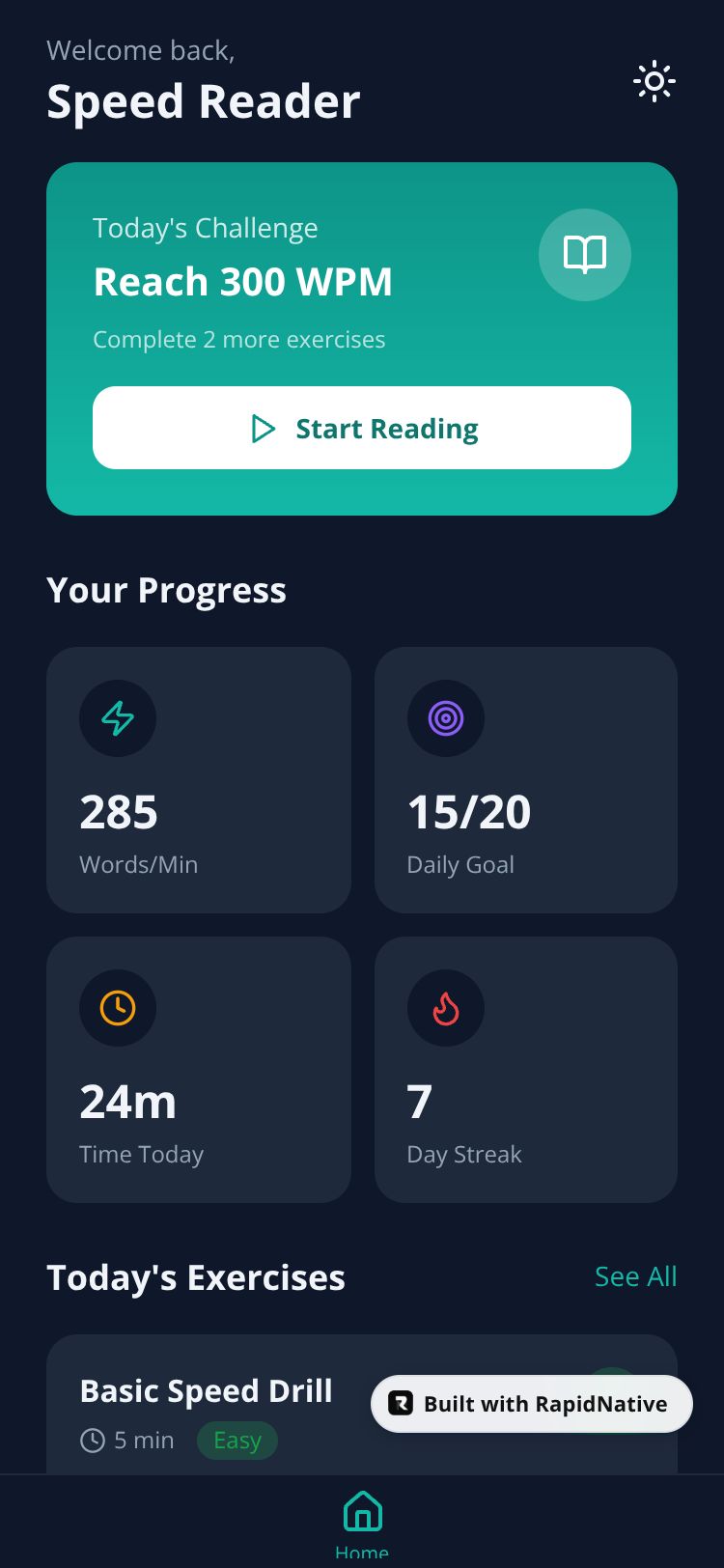Open the Words/Min progress card
The image size is (724, 1568).
(199, 780)
